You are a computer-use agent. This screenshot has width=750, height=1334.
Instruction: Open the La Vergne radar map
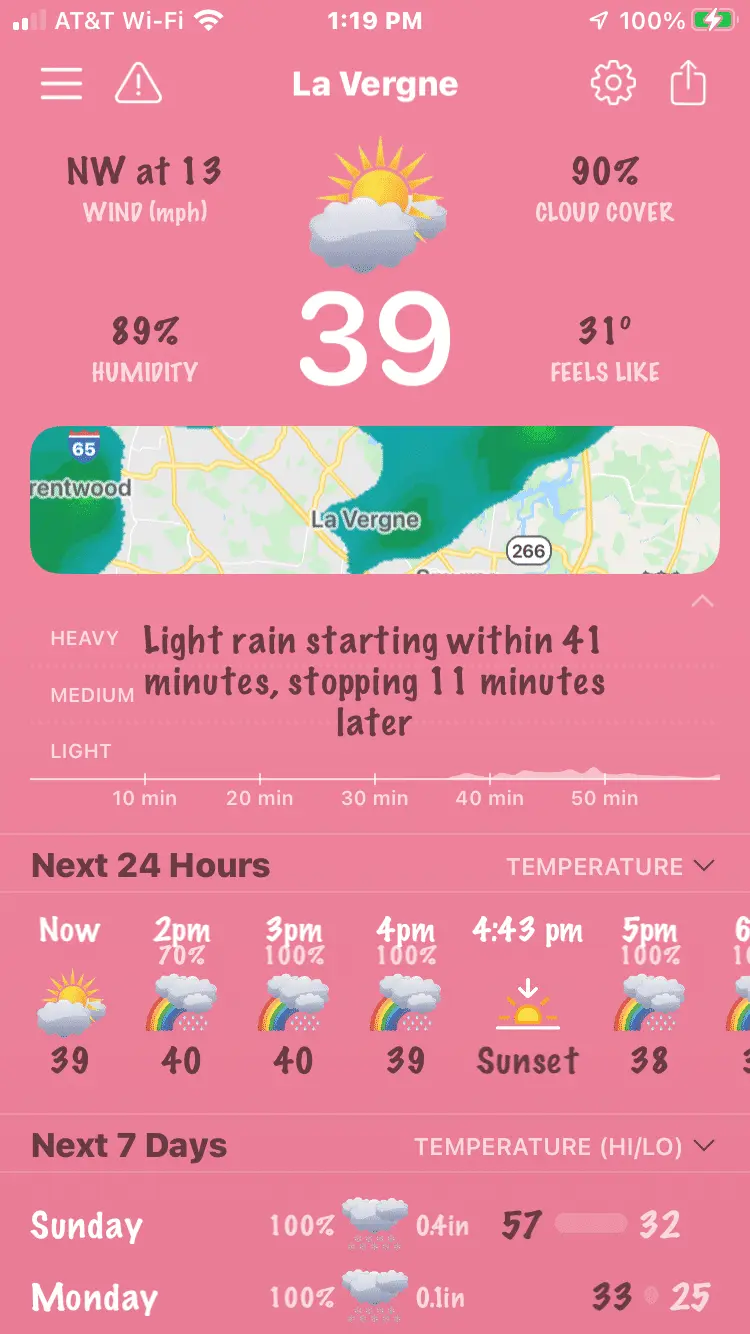pyautogui.click(x=375, y=500)
